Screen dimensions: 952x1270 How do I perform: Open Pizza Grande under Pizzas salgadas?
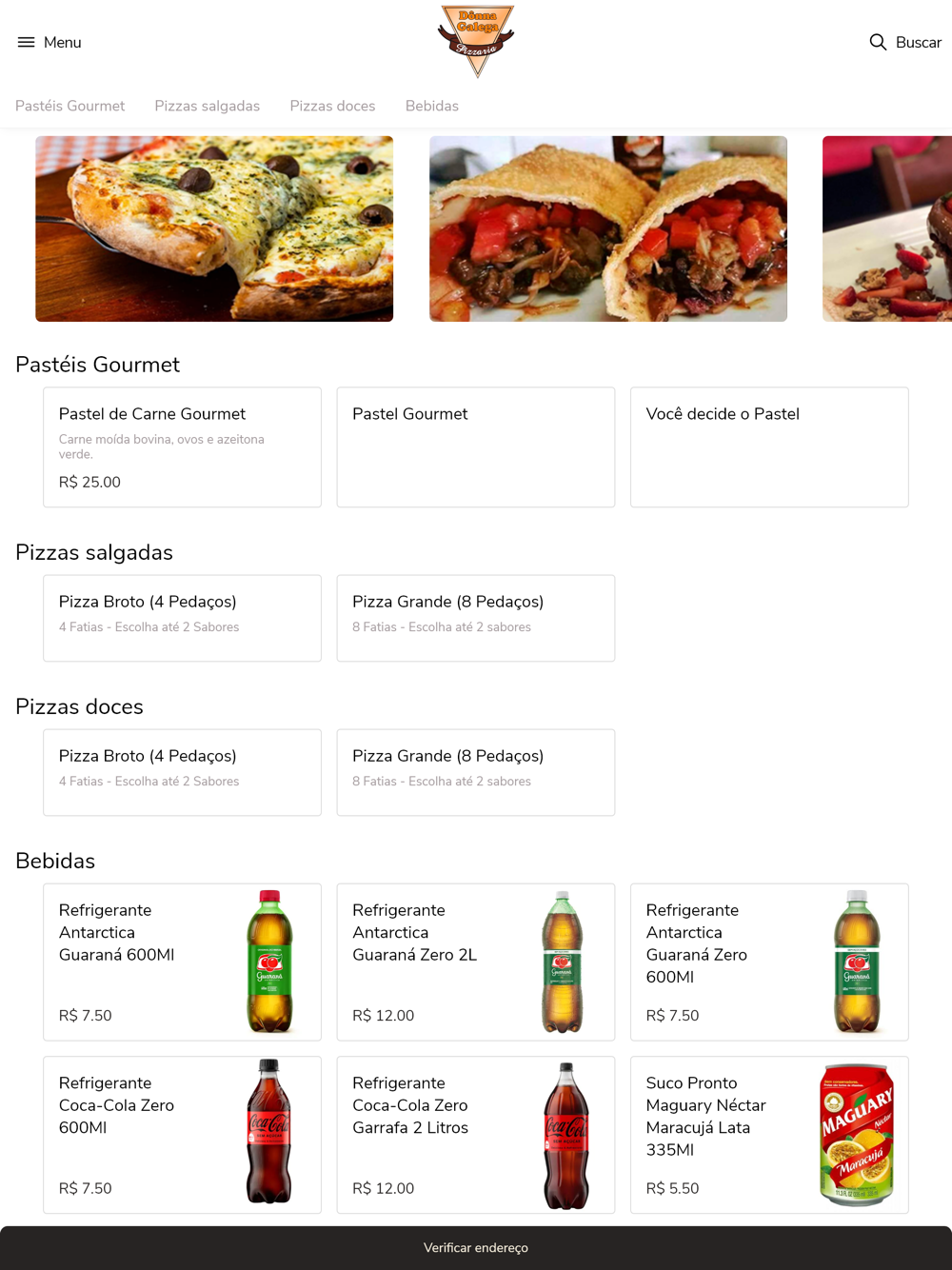475,617
